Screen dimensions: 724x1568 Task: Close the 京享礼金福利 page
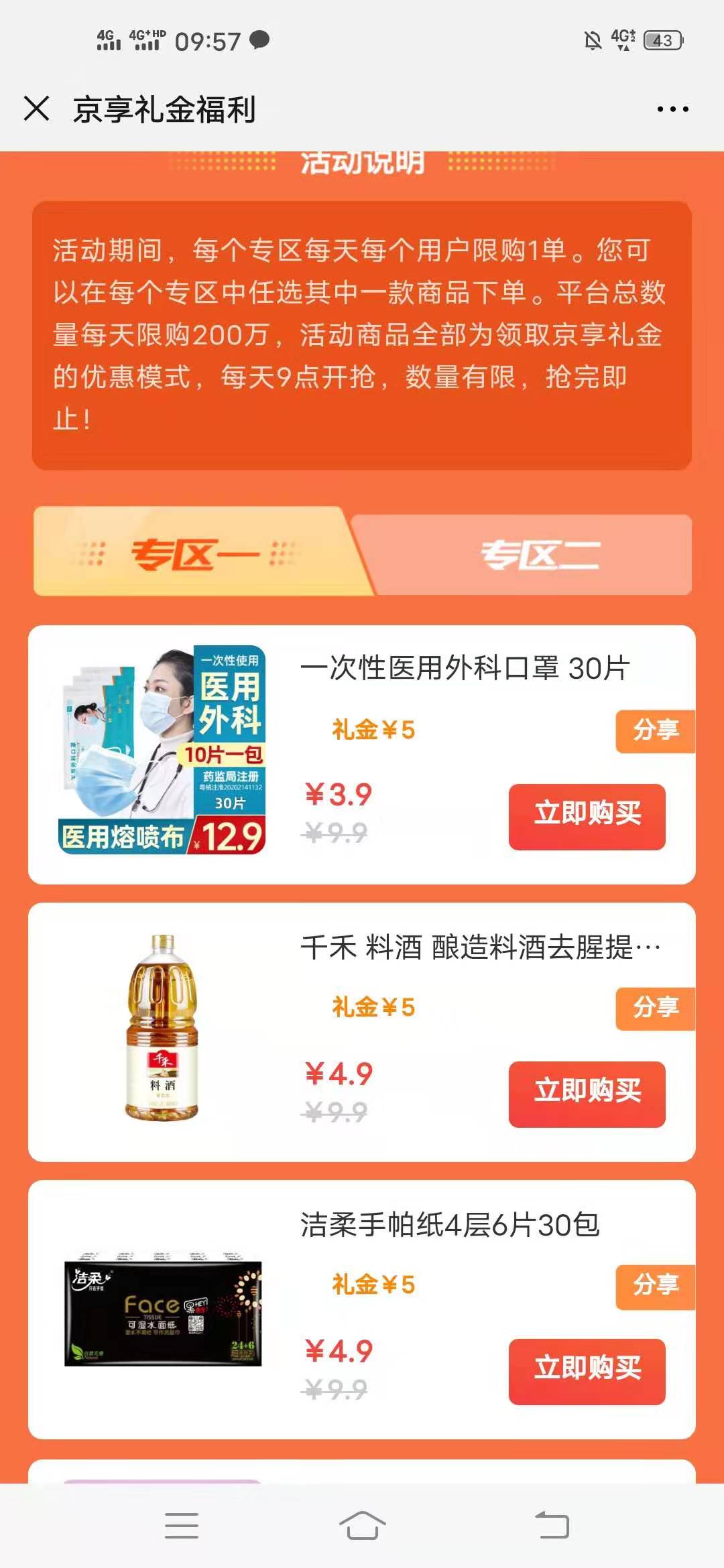pyautogui.click(x=36, y=109)
